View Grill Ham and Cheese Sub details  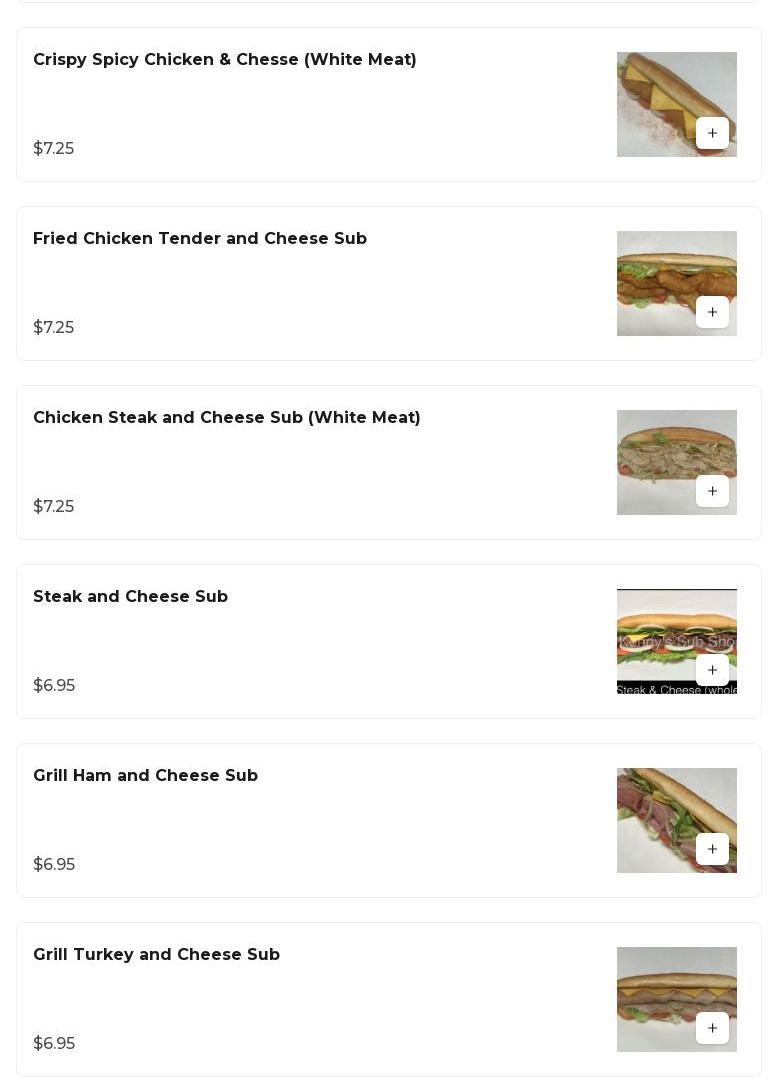click(x=146, y=776)
